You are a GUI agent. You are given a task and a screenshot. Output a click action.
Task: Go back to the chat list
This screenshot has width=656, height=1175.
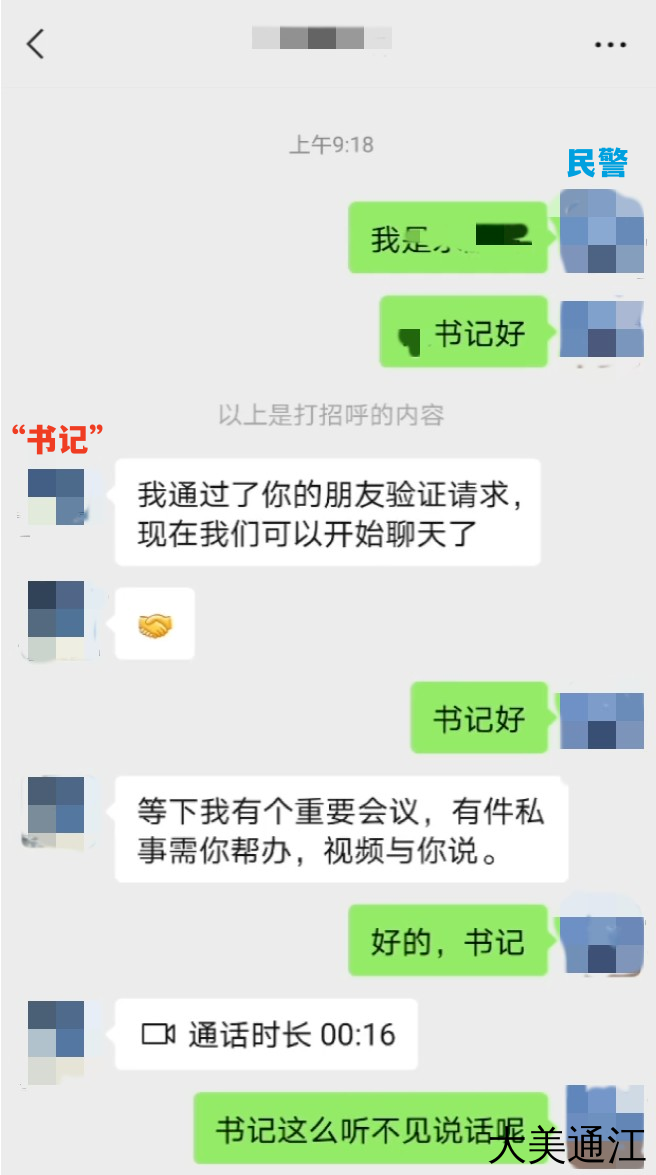(x=36, y=44)
